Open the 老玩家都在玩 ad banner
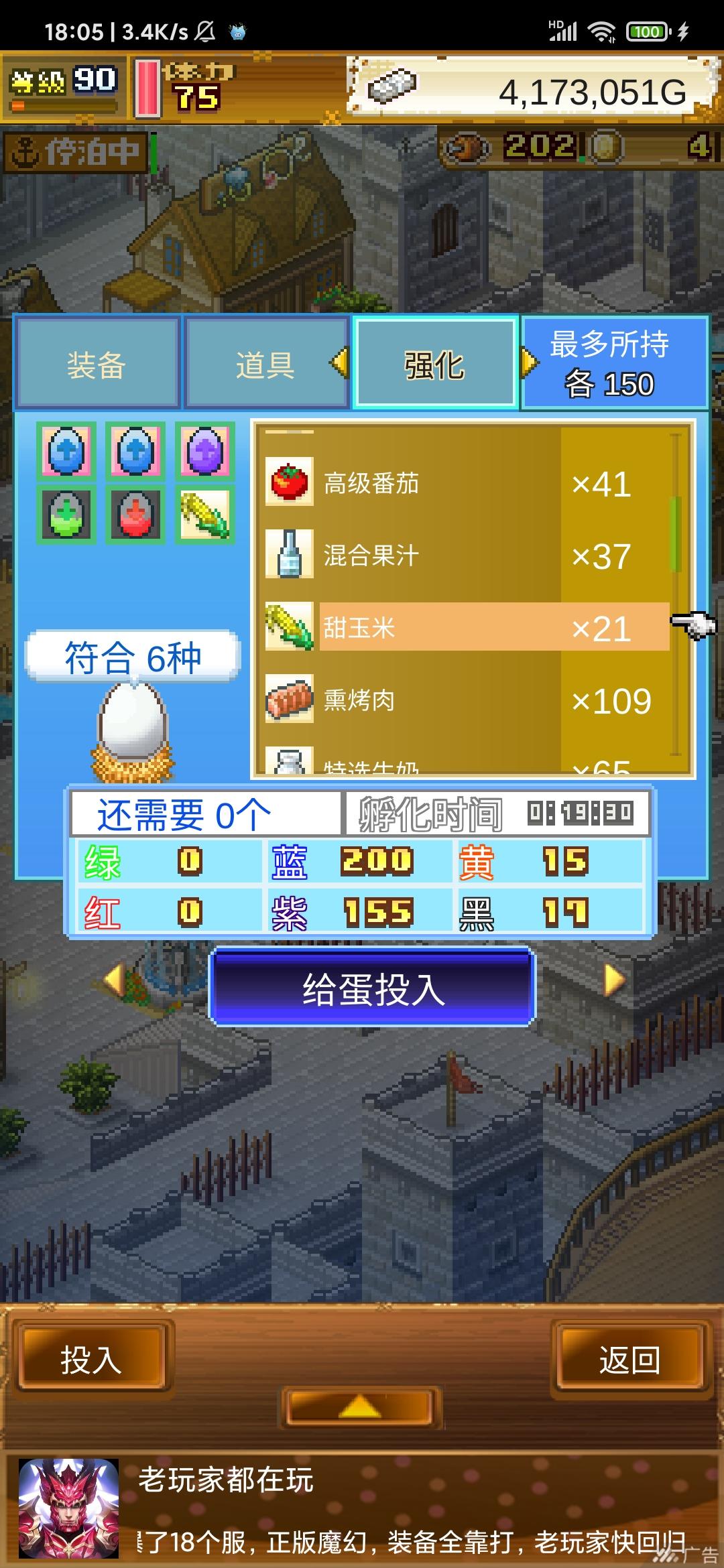Image resolution: width=724 pixels, height=1568 pixels. [362, 1510]
